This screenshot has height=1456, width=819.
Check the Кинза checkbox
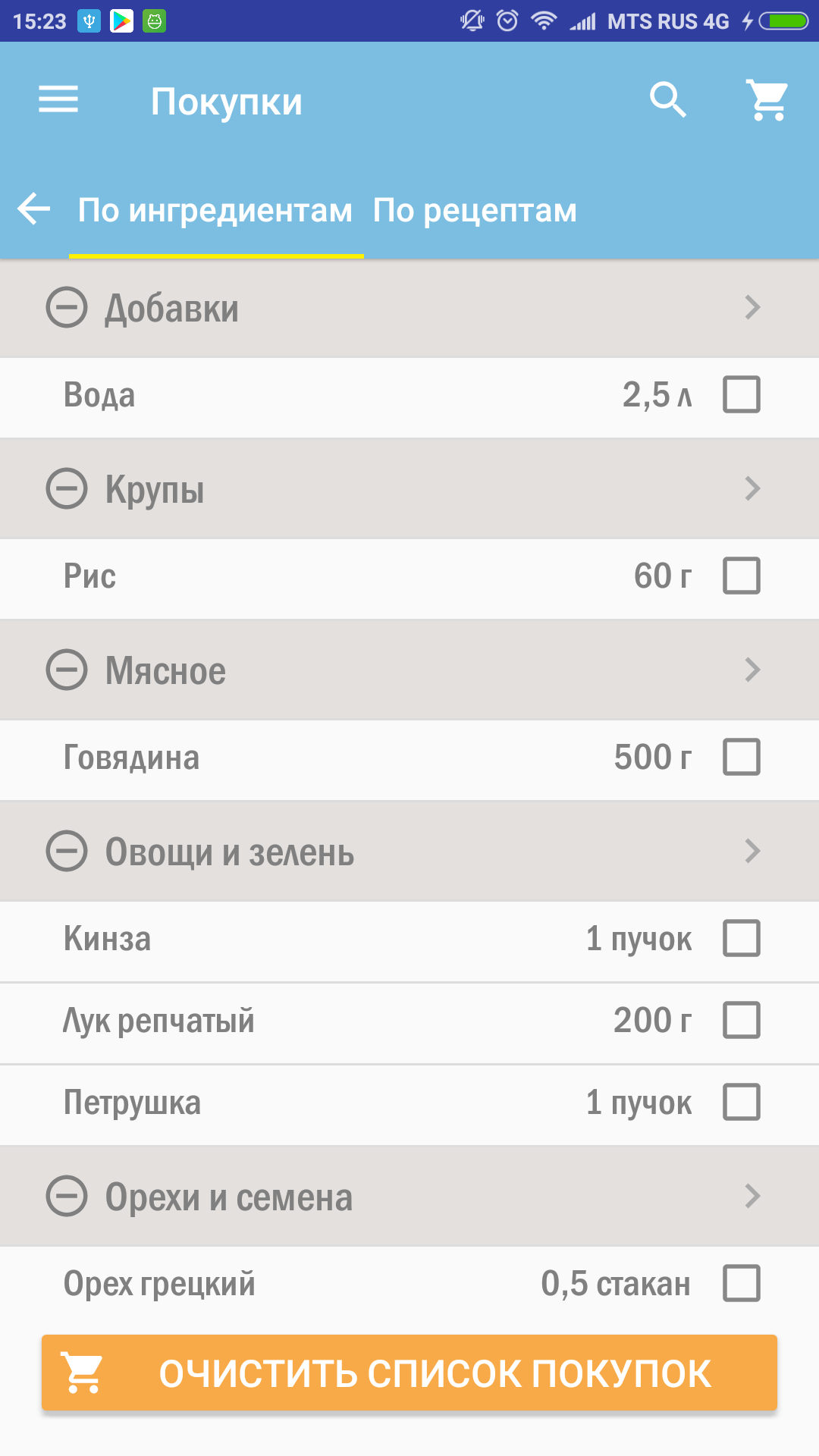coord(741,939)
